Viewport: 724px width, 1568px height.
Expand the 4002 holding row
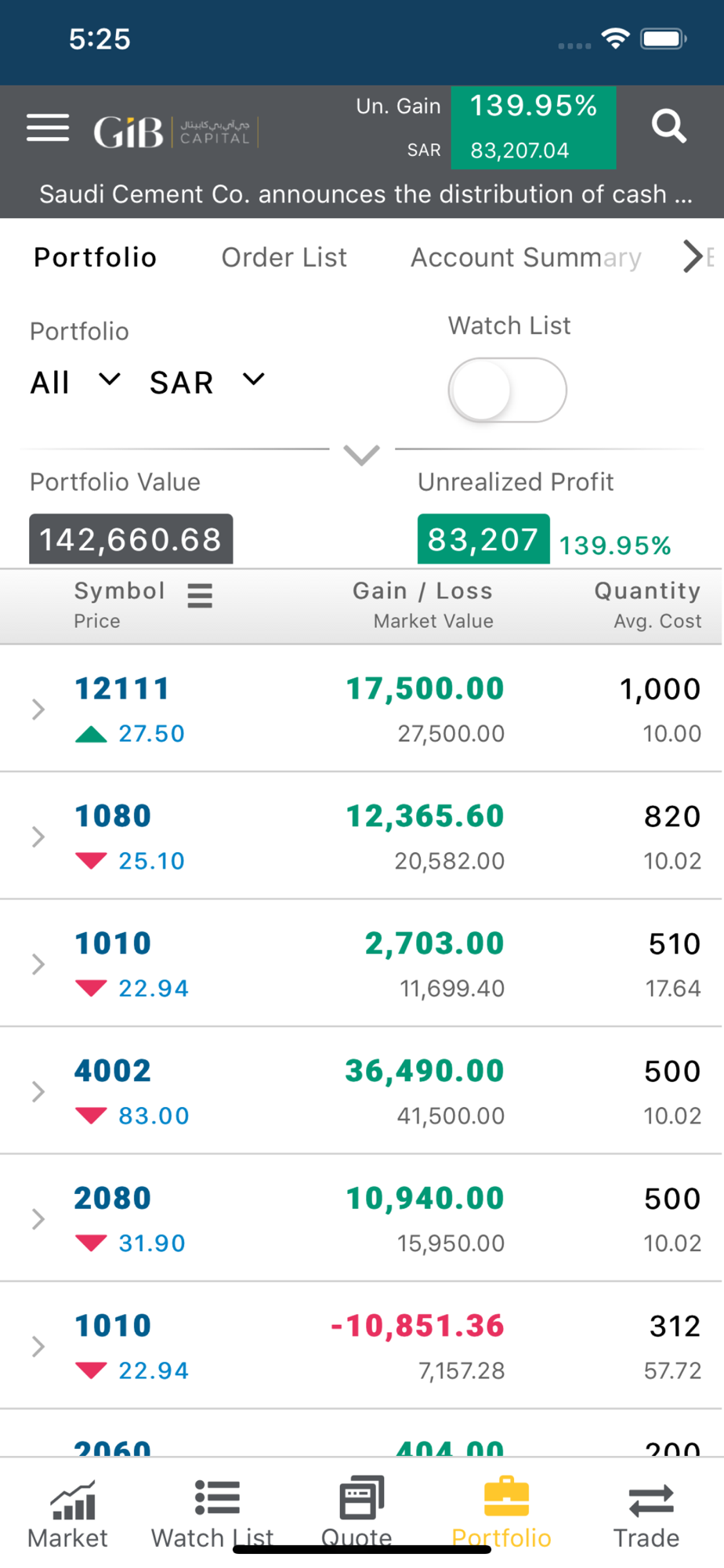tap(38, 1091)
